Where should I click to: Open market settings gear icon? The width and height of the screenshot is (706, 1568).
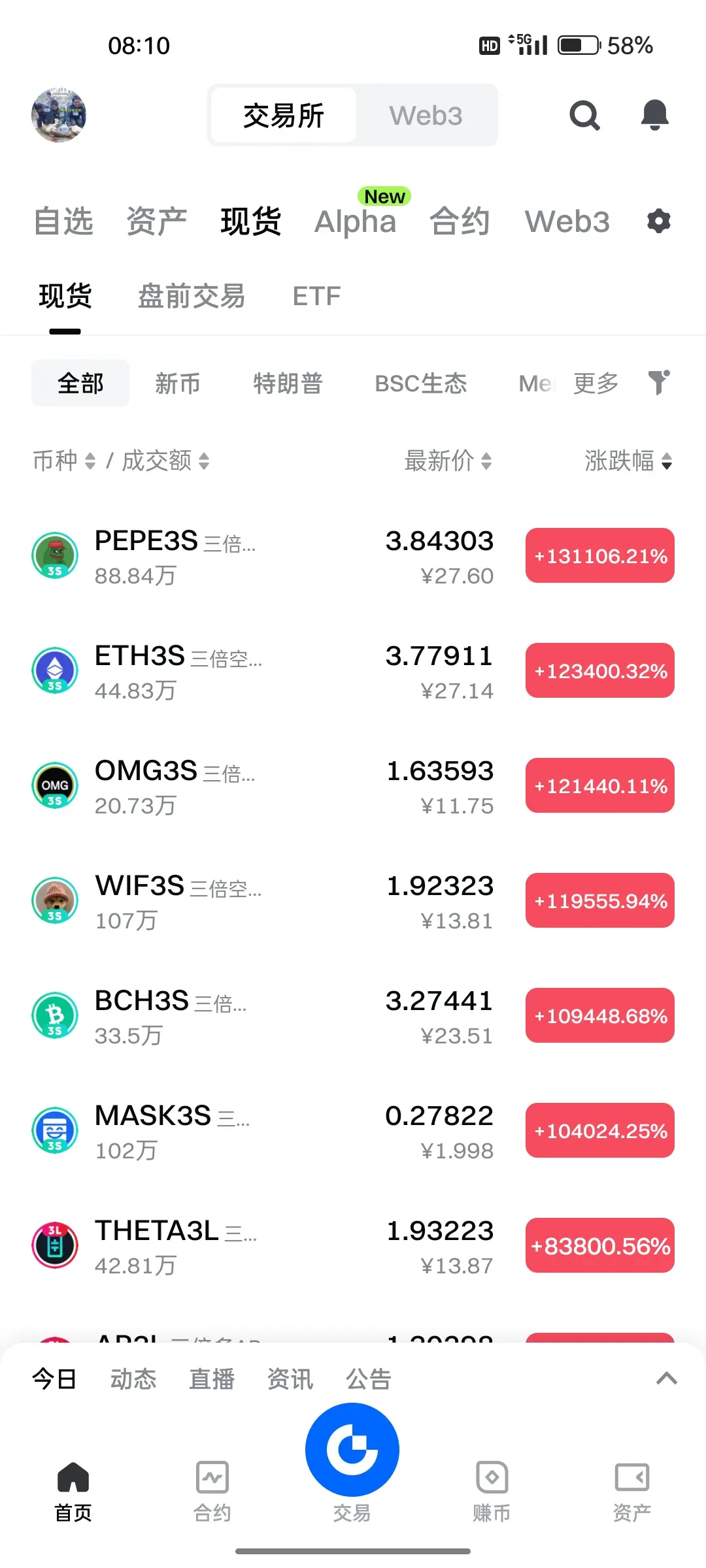(x=658, y=221)
